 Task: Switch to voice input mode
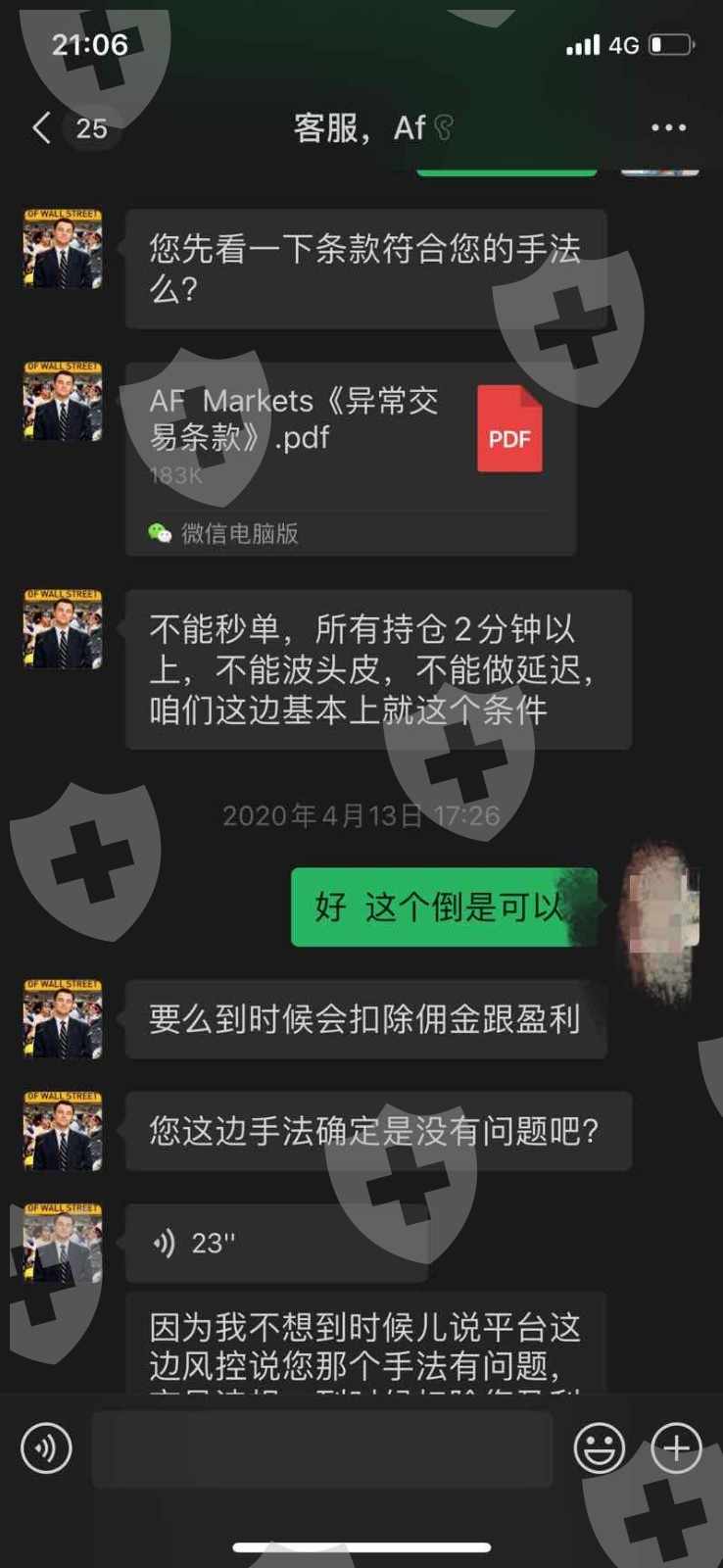click(46, 1447)
